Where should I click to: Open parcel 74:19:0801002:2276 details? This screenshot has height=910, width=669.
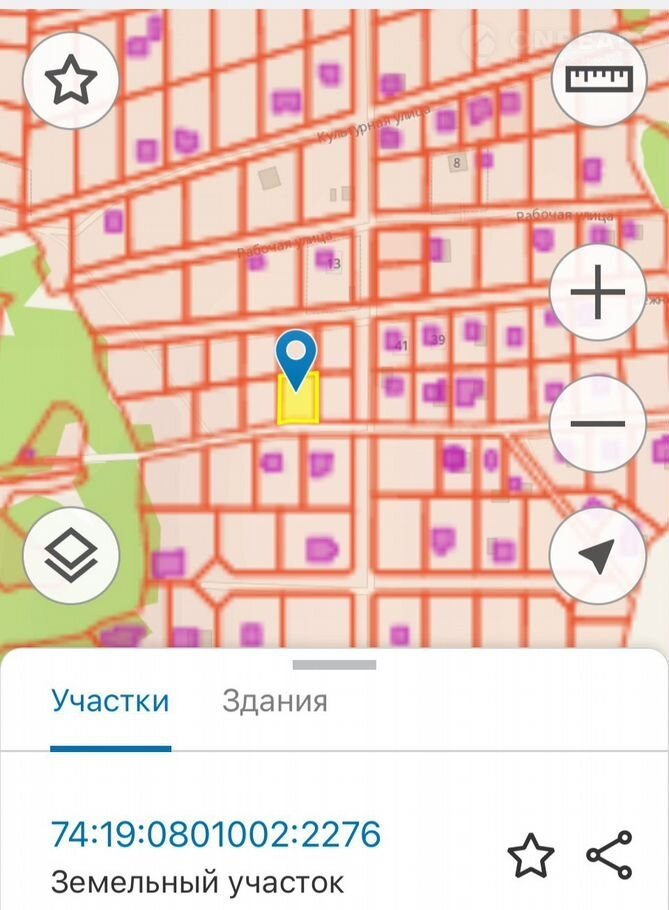click(216, 833)
